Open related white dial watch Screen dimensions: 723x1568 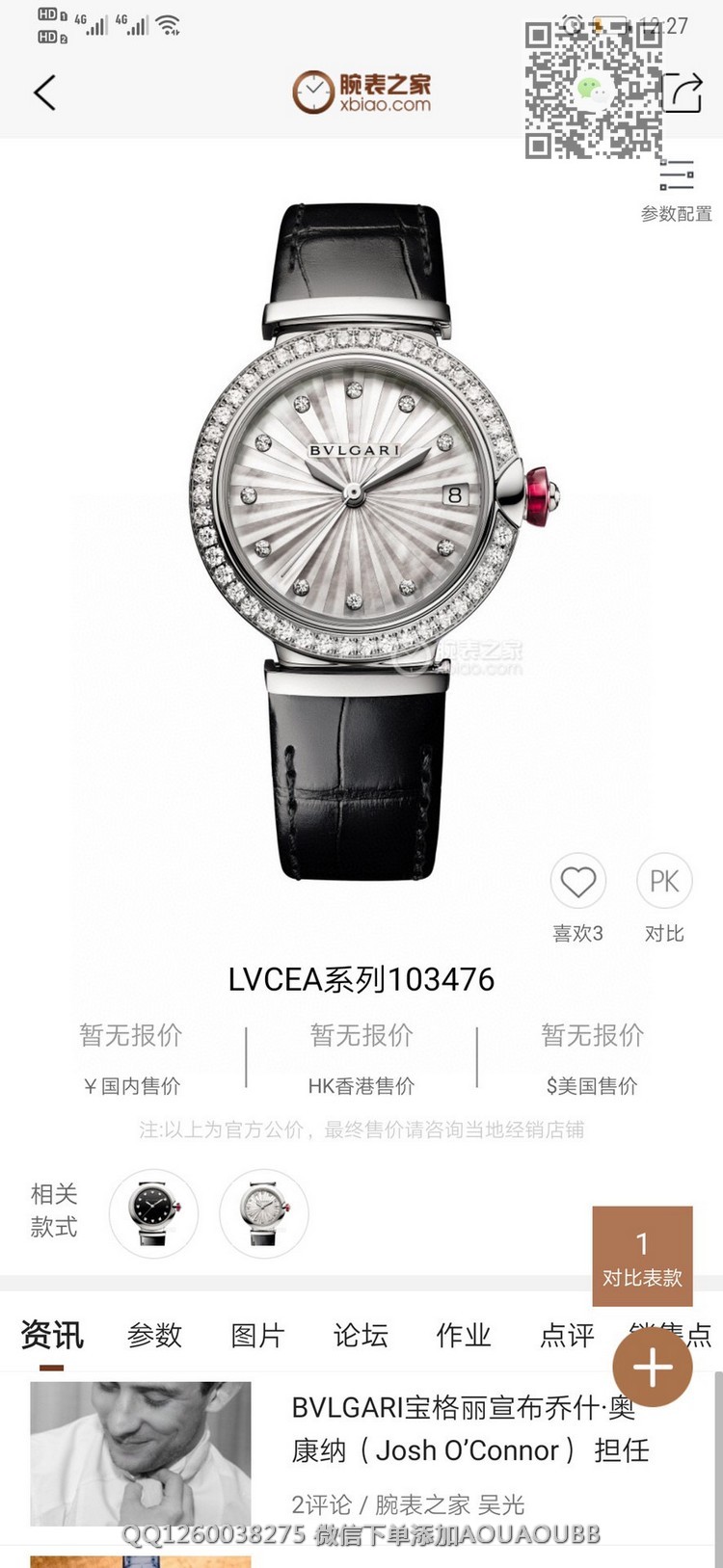(x=264, y=1213)
